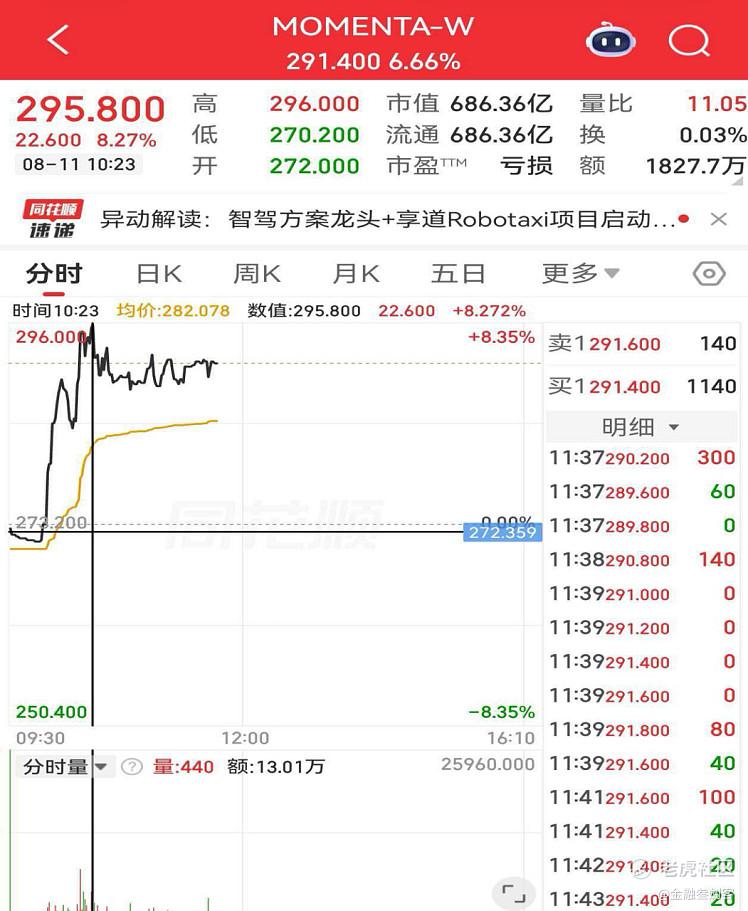
Task: Expand the 明细 dropdown
Action: pyautogui.click(x=640, y=427)
